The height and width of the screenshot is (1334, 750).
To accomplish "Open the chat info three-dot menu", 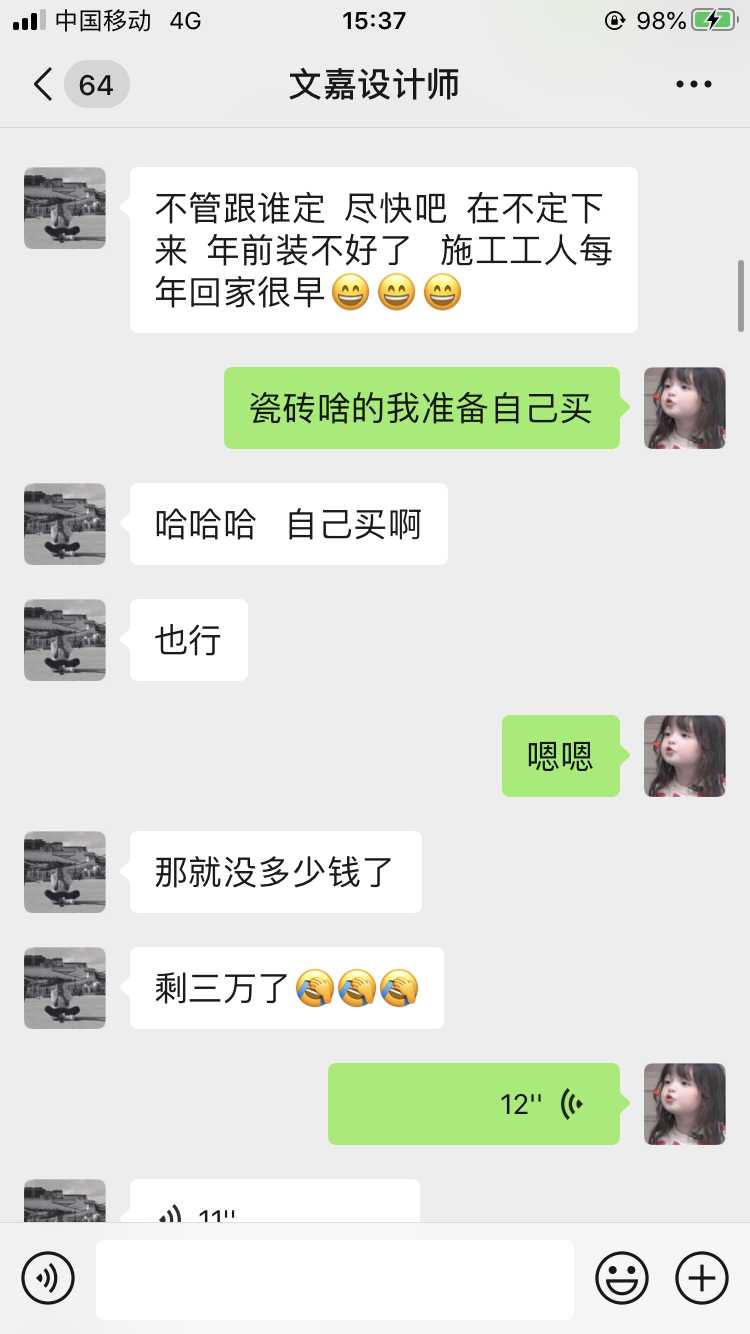I will point(693,84).
